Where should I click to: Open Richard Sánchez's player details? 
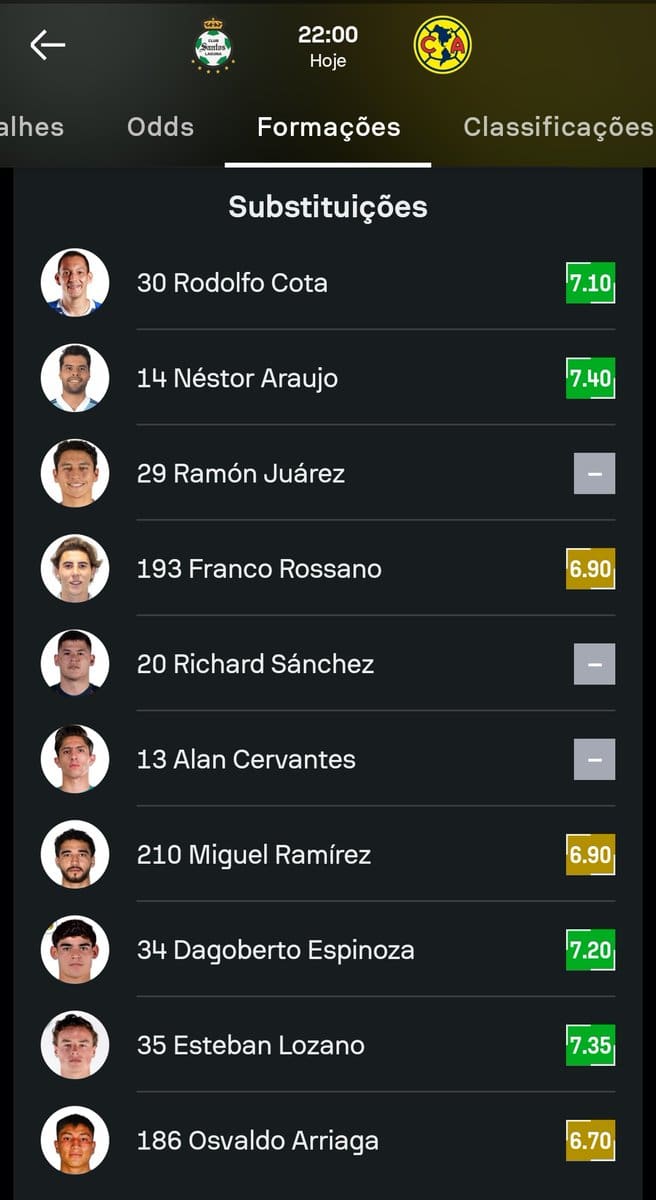pos(255,664)
